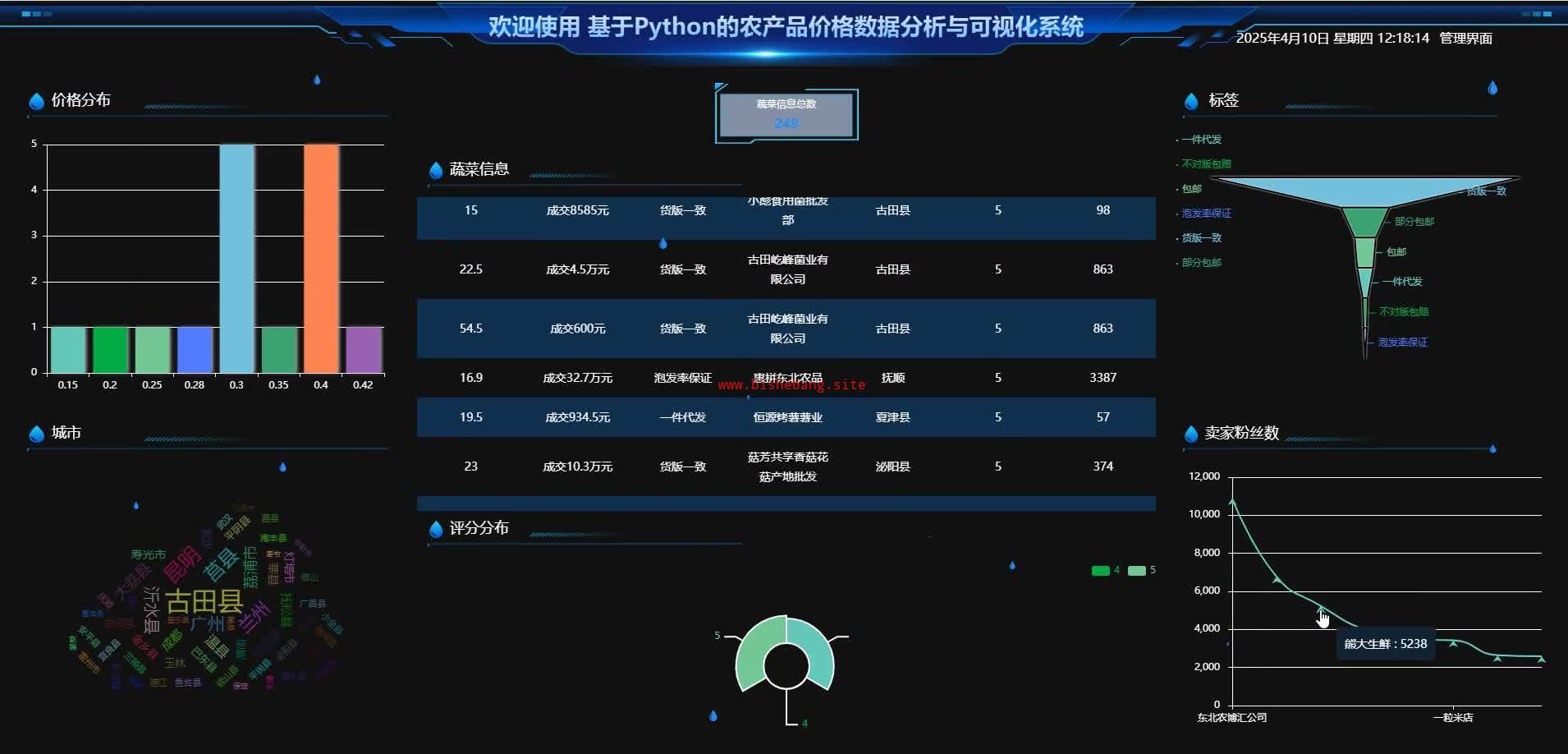Toggle the 一件代发 legend entry under 标签
Viewport: 1568px width, 754px height.
point(1201,140)
